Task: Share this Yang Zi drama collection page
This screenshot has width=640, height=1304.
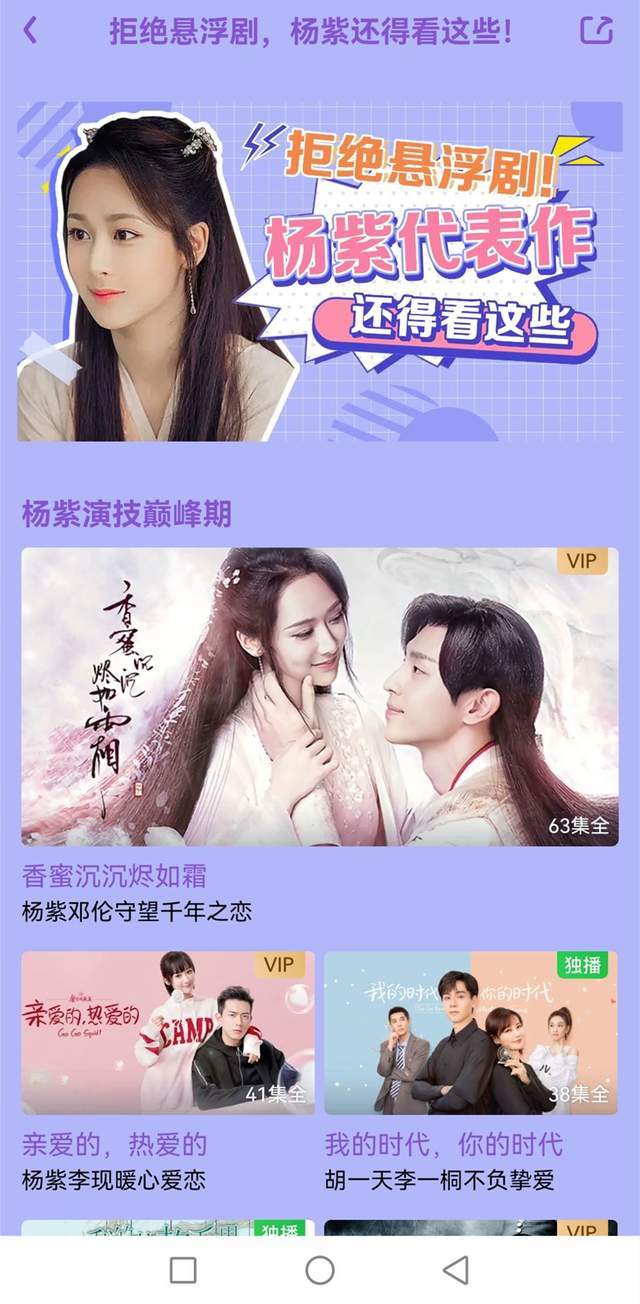Action: coord(596,30)
